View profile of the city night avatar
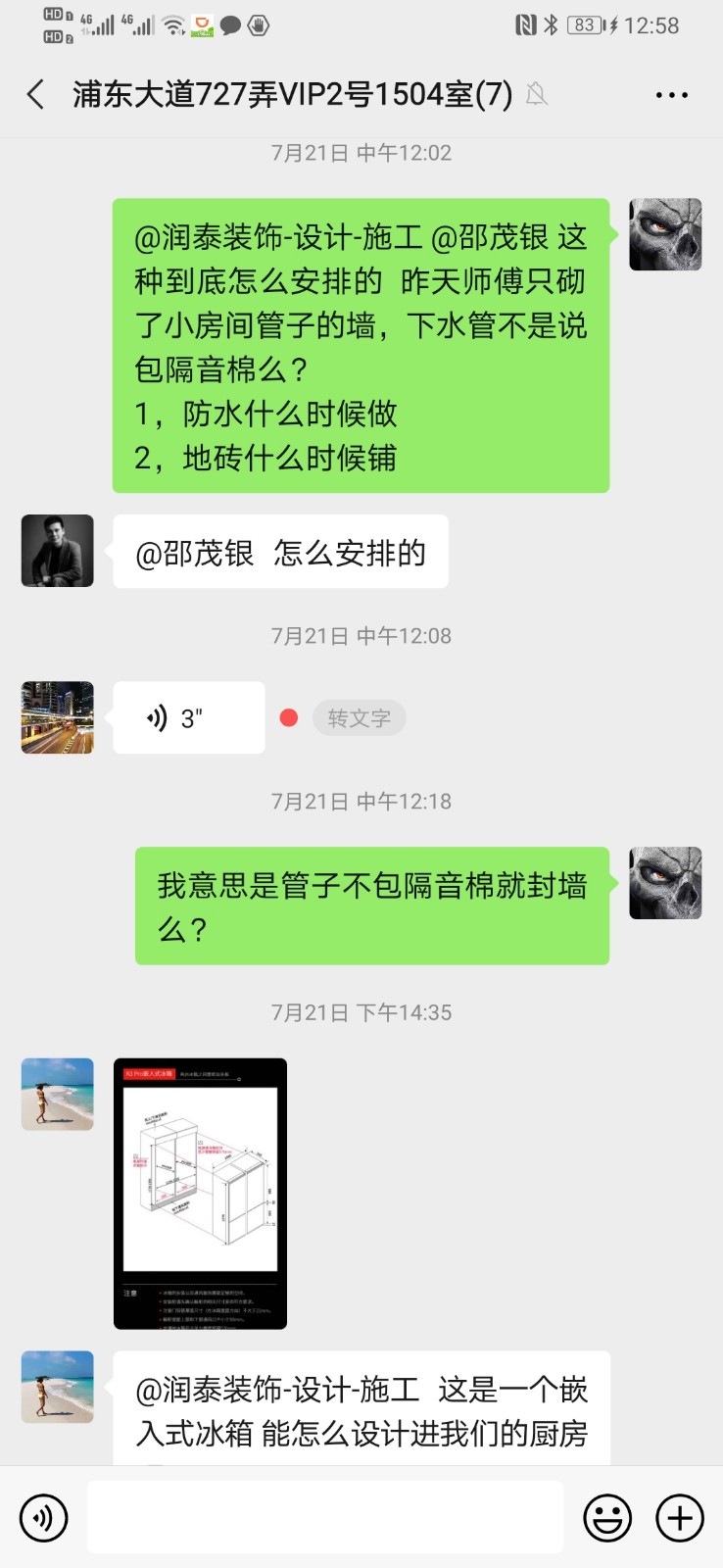The image size is (723, 1568). click(58, 717)
